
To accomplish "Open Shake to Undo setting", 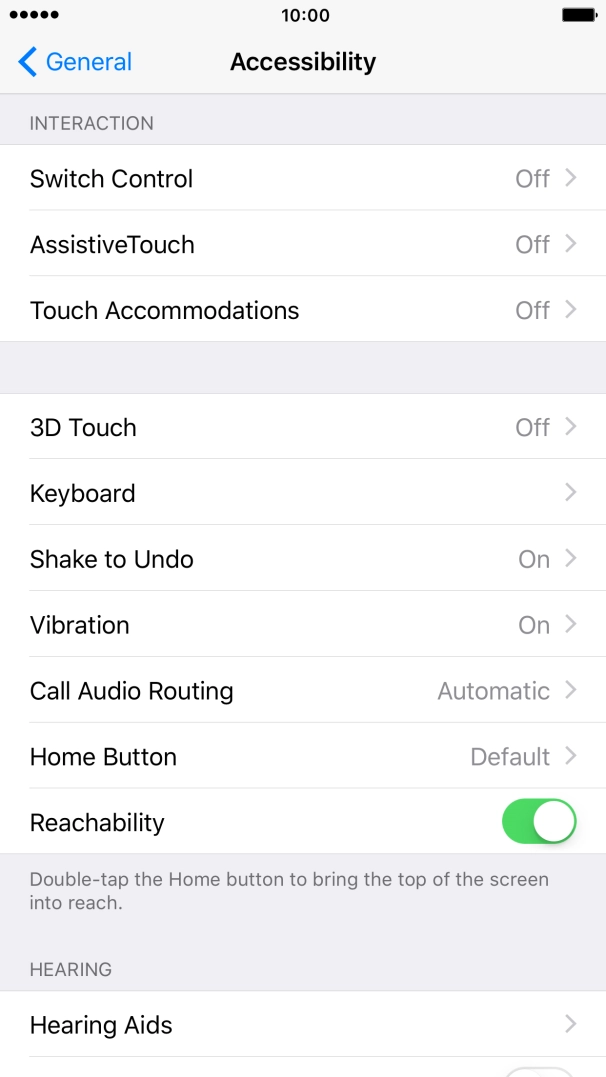I will click(x=303, y=560).
